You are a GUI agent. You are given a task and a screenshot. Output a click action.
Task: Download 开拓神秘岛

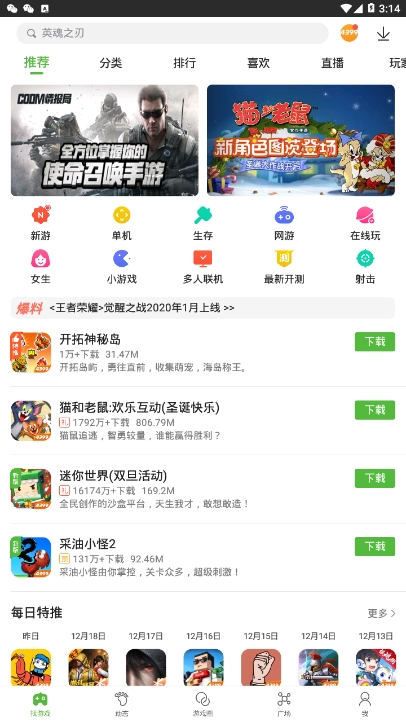click(375, 342)
